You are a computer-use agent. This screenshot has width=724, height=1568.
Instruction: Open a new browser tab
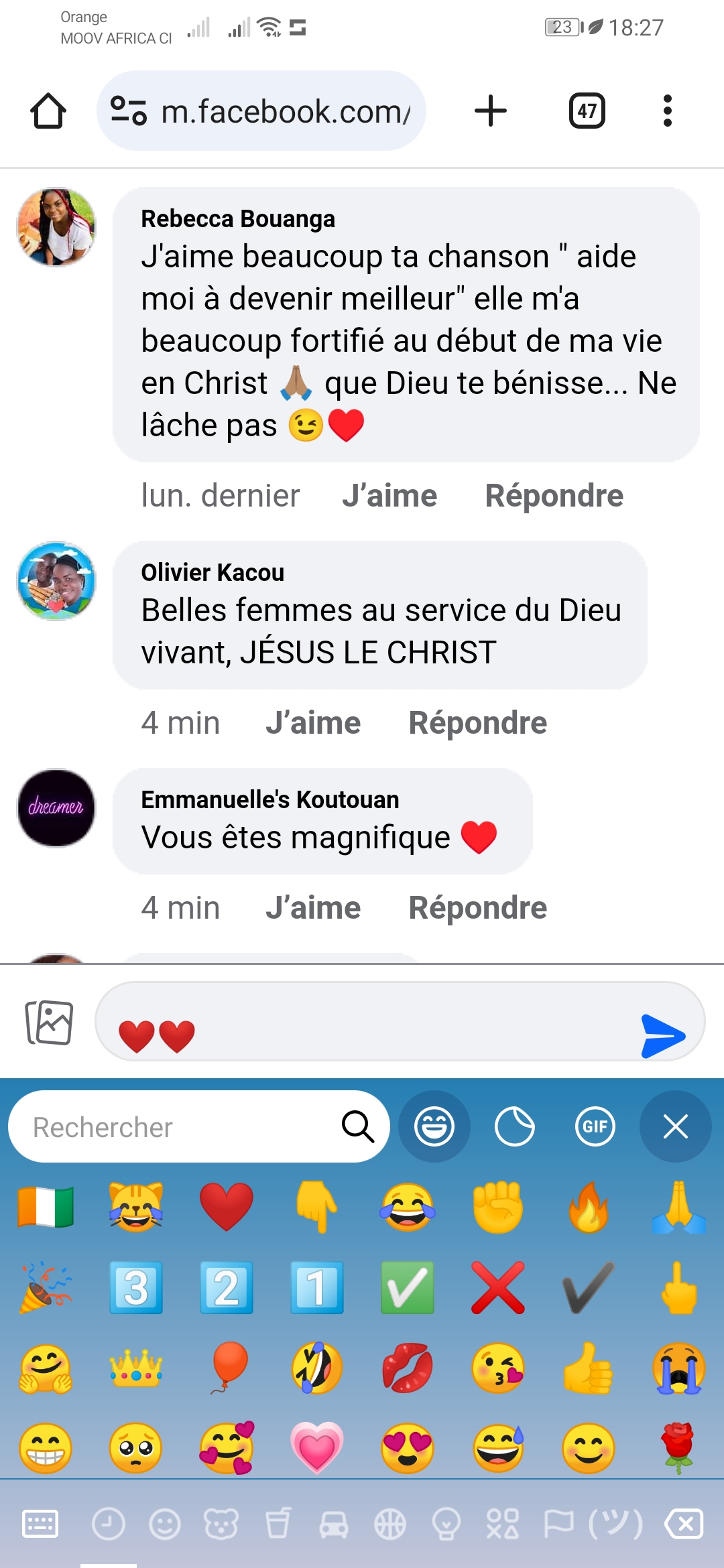491,111
